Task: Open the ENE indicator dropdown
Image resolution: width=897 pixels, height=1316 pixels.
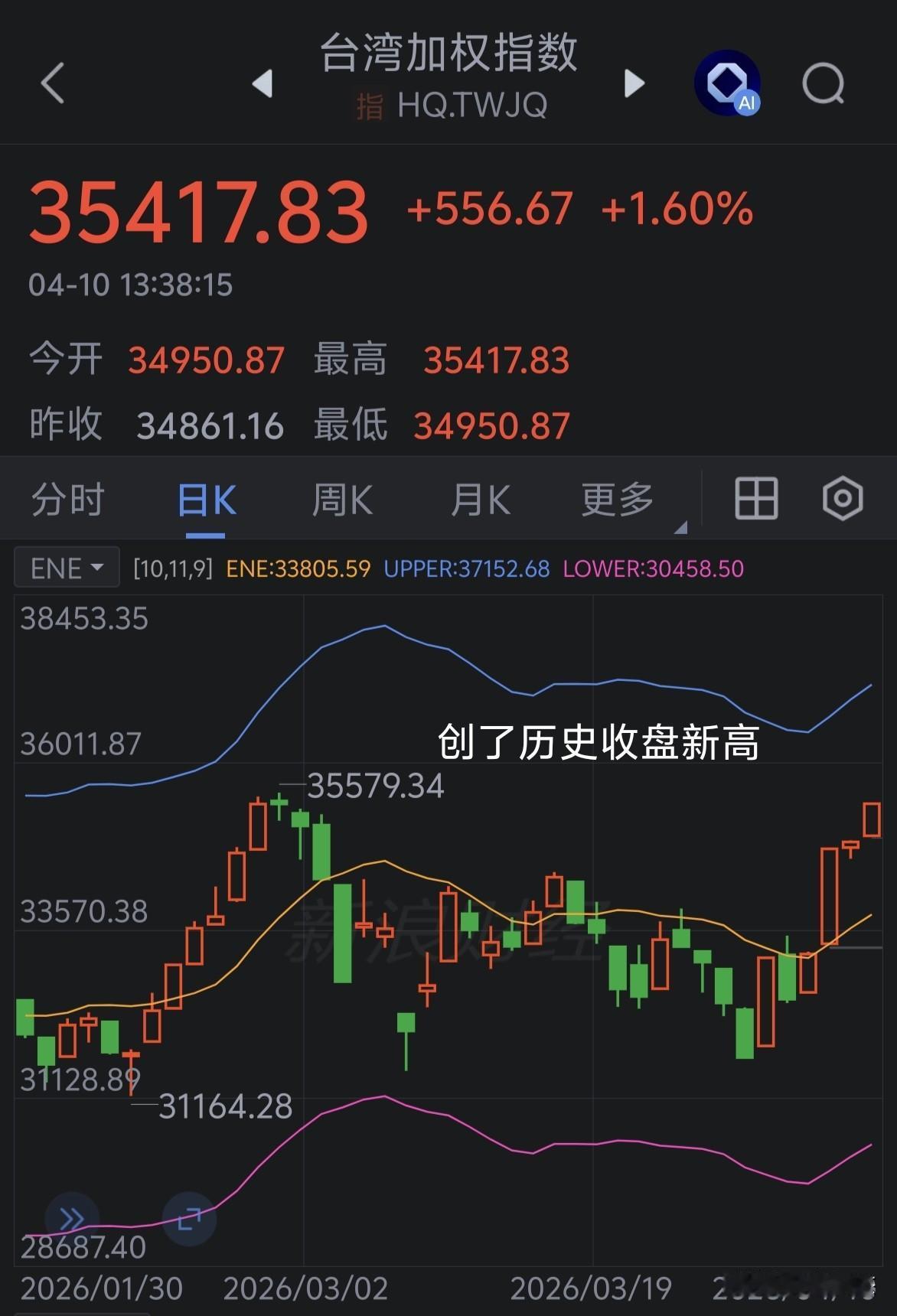Action: [x=67, y=567]
